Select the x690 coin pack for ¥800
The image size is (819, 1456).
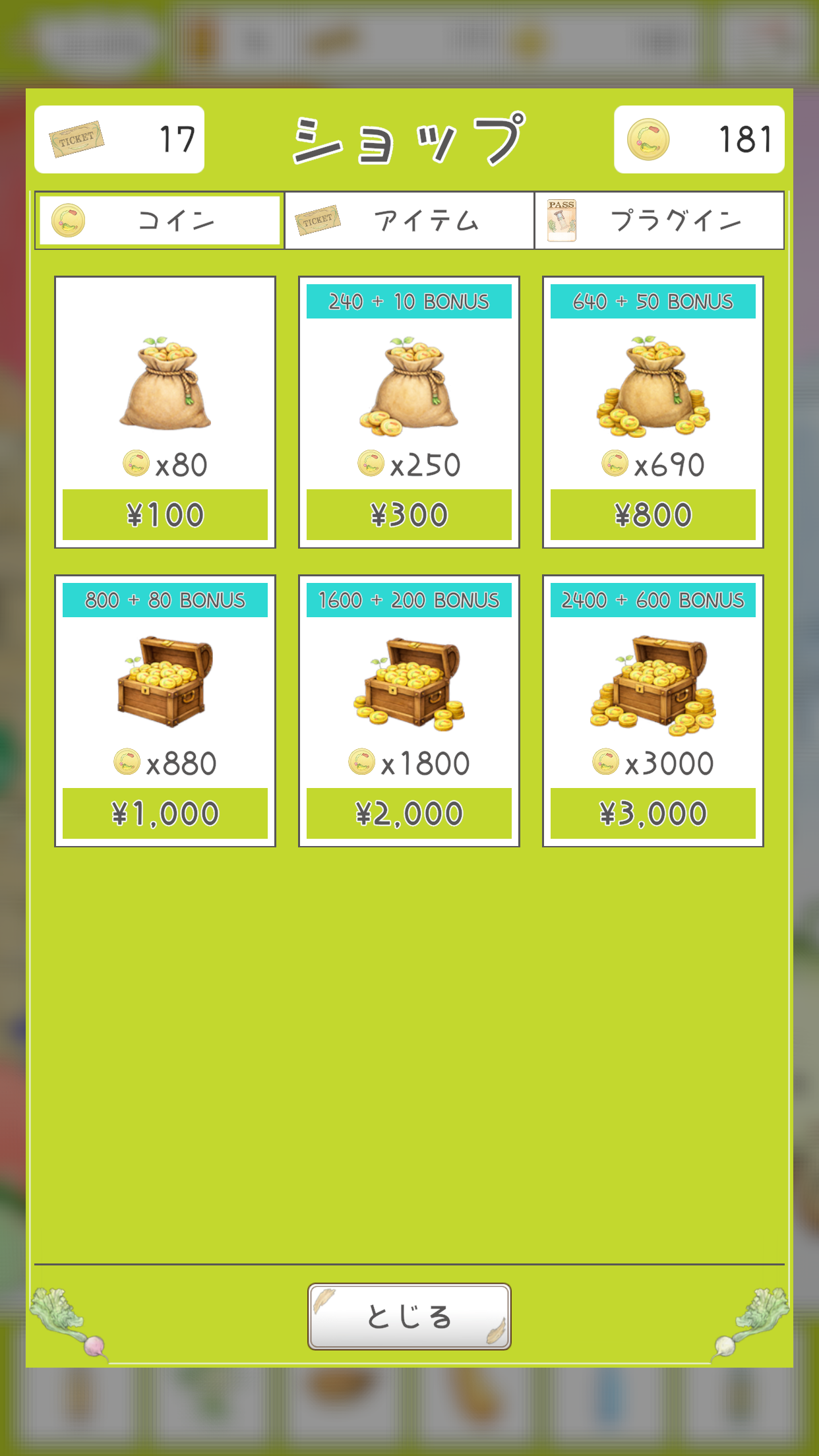point(653,514)
